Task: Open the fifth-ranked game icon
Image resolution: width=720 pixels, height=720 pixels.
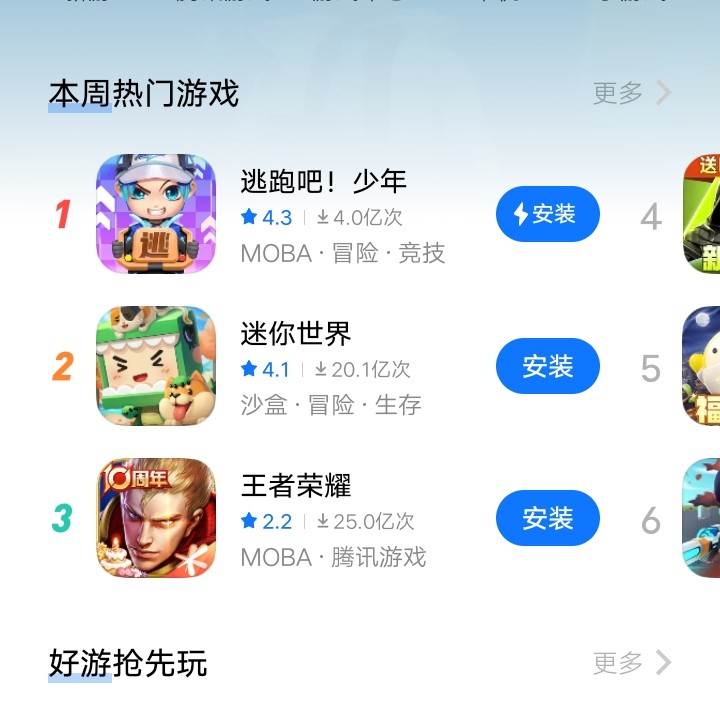Action: 702,366
